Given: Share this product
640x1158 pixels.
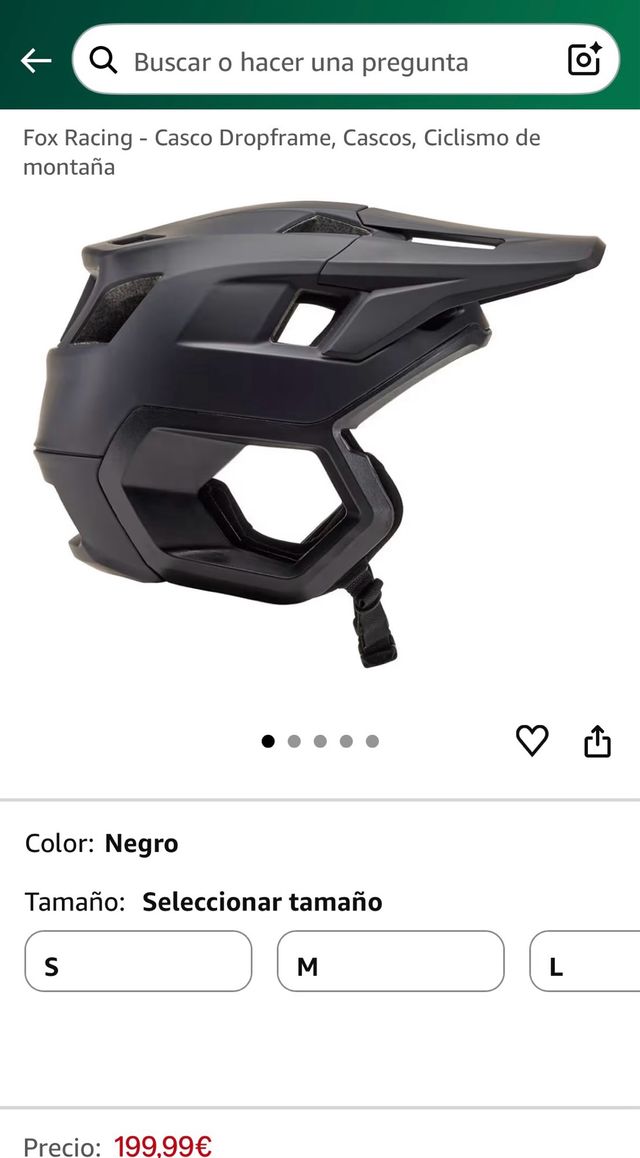Looking at the screenshot, I should coord(597,741).
